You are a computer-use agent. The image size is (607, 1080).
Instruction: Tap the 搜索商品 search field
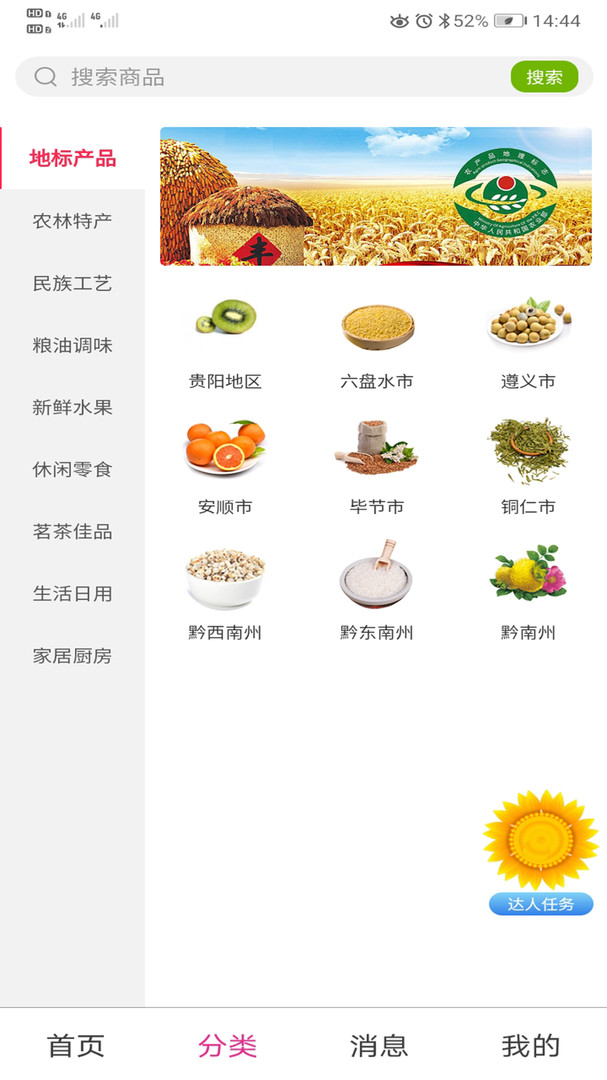click(270, 77)
